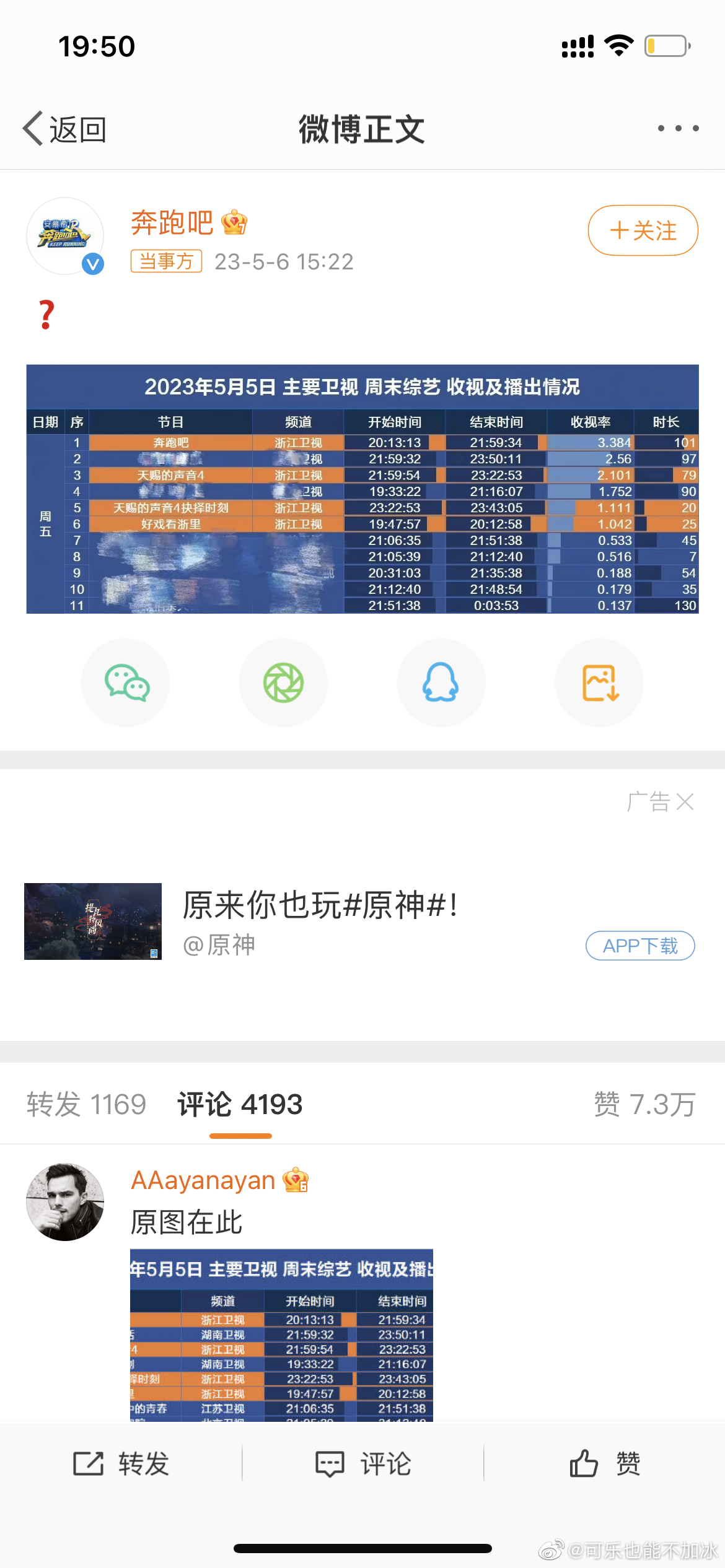Tap the APP下载 button for 原神
Image resolution: width=725 pixels, height=1568 pixels.
tap(640, 946)
